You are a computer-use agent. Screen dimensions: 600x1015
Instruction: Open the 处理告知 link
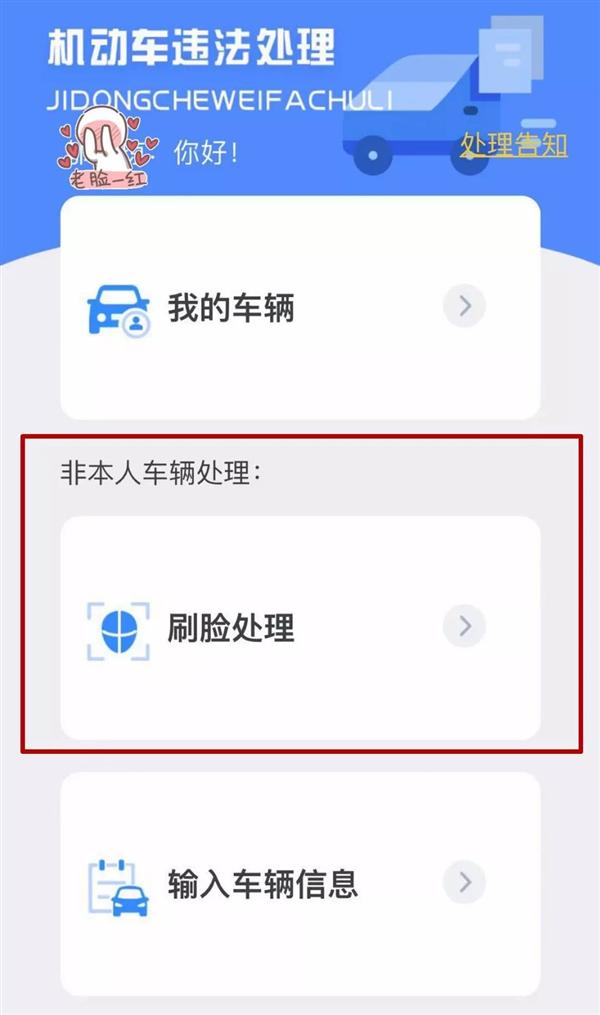coord(513,144)
